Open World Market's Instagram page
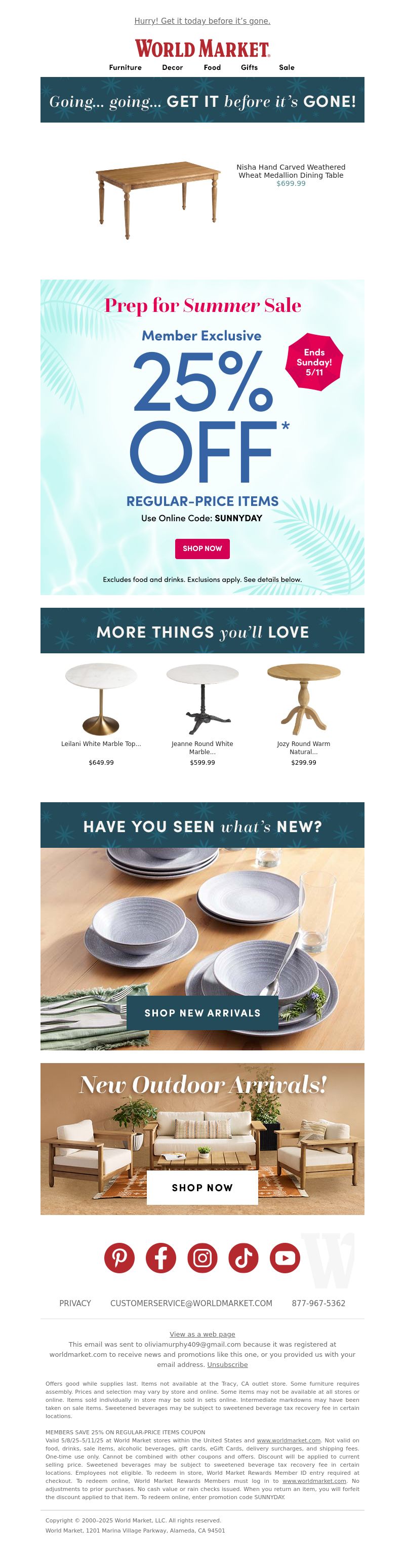 pos(202,1258)
